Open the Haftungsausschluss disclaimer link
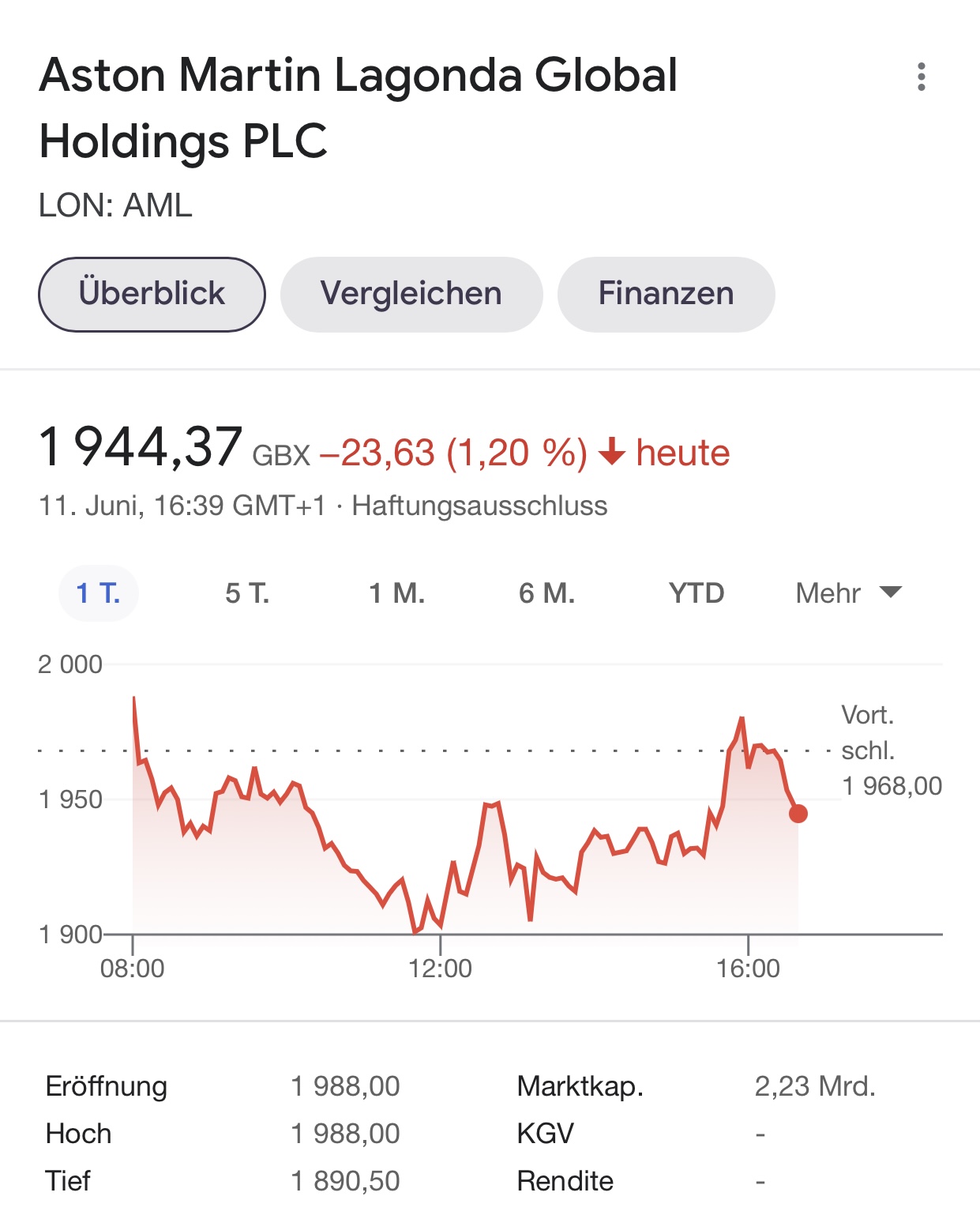980x1215 pixels. [x=479, y=506]
